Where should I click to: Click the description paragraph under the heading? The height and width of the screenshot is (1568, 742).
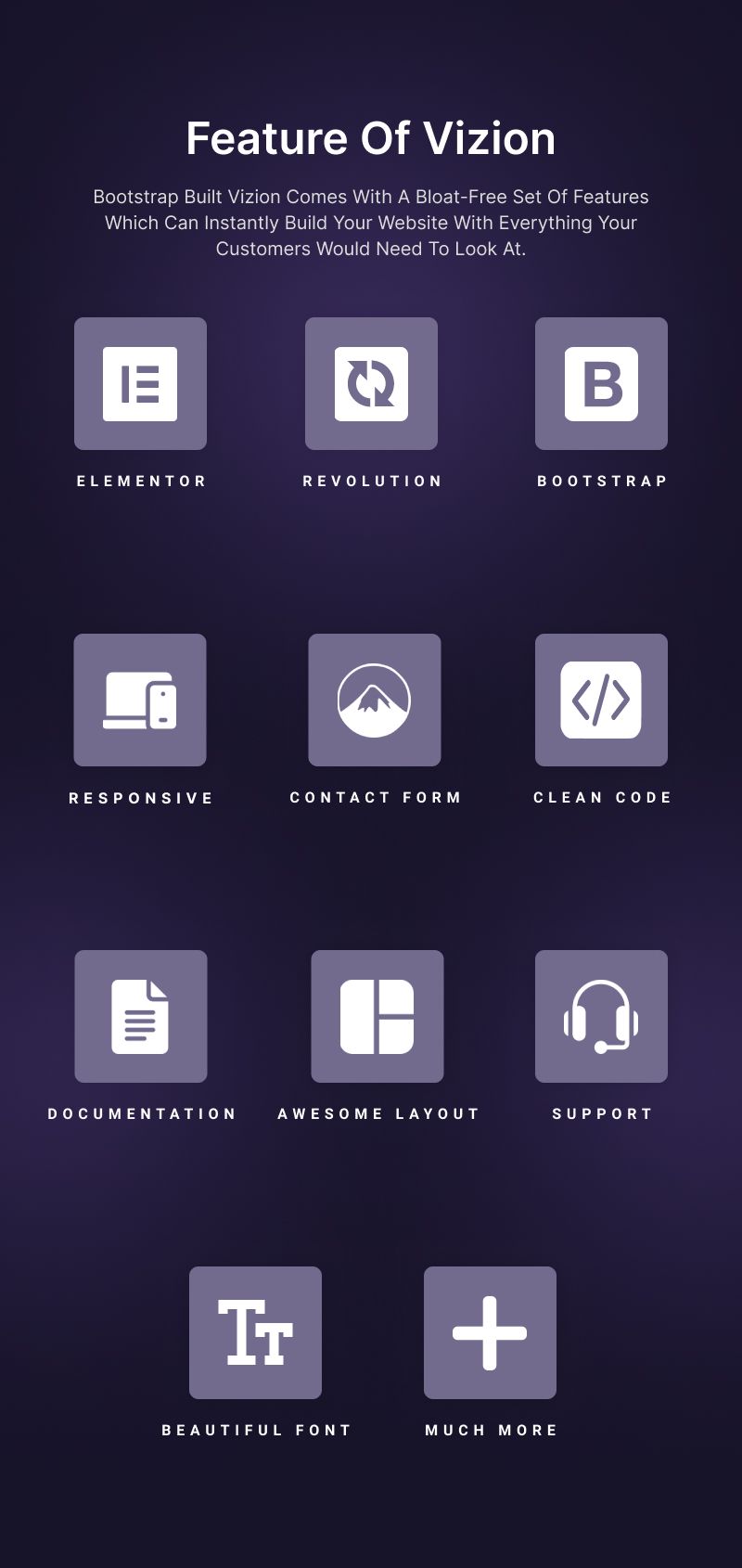[371, 223]
